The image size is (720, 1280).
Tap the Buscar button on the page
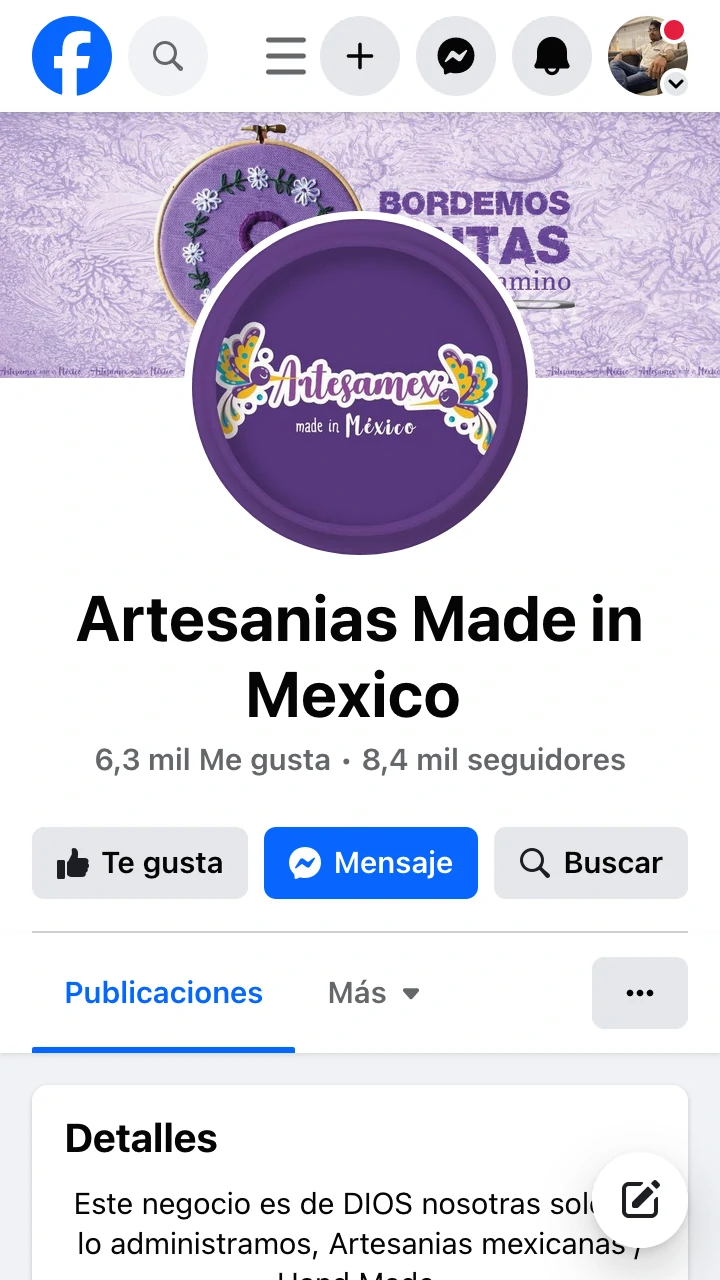point(590,862)
